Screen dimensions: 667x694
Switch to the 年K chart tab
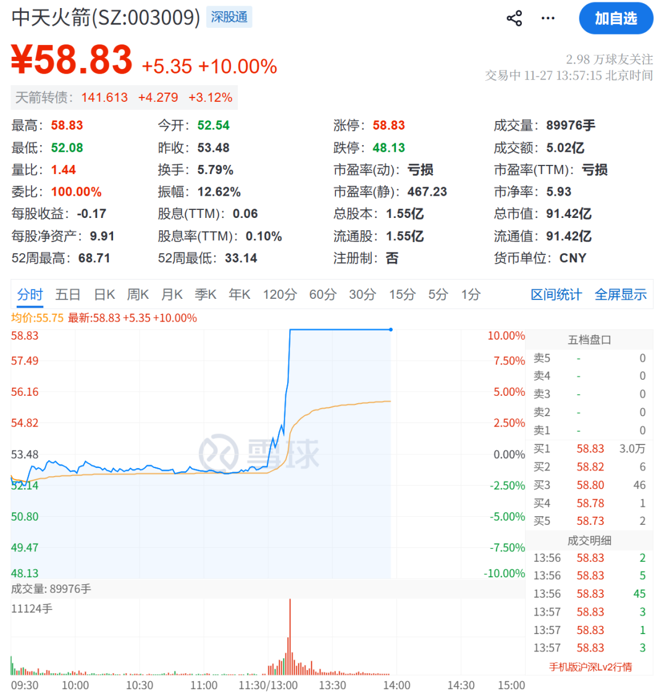point(239,294)
